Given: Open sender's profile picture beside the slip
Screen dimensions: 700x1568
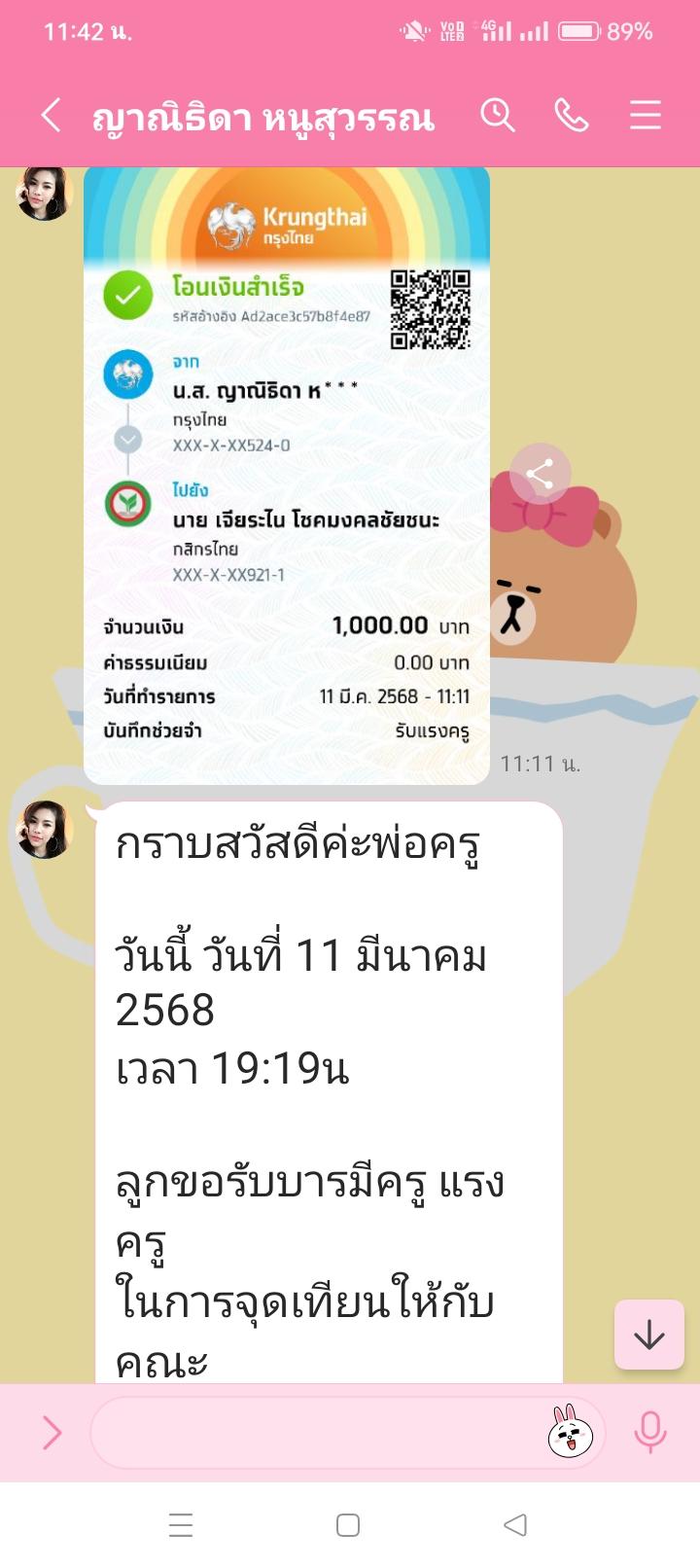Looking at the screenshot, I should coord(44,194).
